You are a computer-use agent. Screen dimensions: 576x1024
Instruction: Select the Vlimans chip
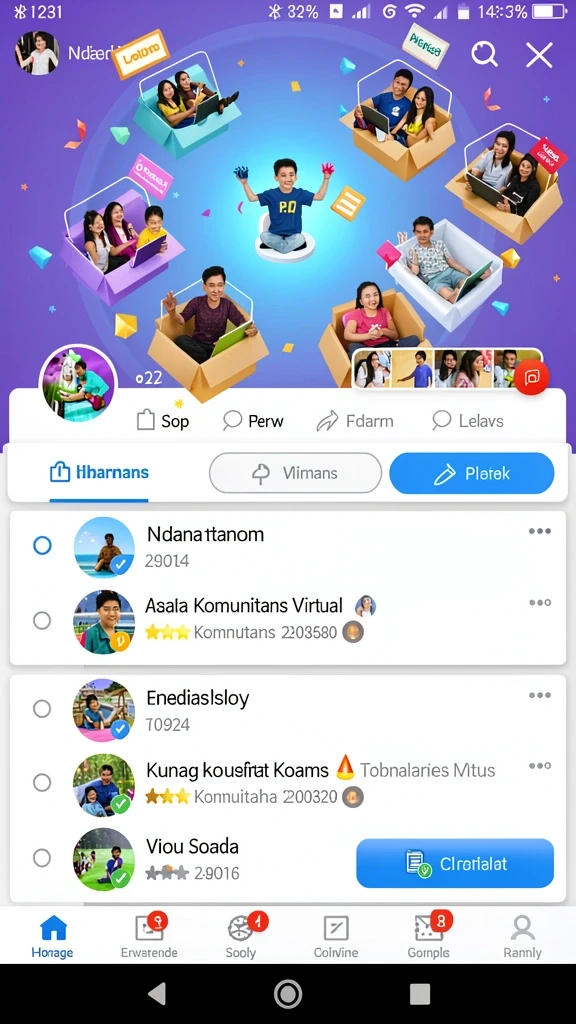pos(295,473)
